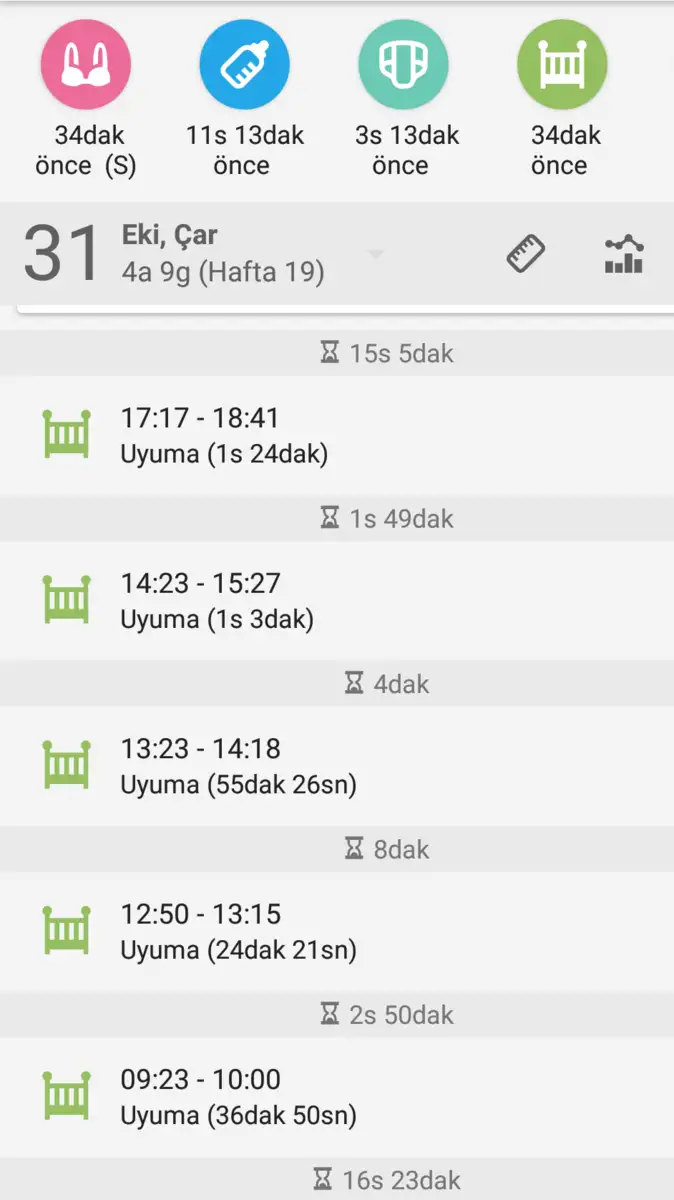Image resolution: width=674 pixels, height=1200 pixels.
Task: Open the 14:23 - 15:27 sleep entry
Action: tap(337, 600)
